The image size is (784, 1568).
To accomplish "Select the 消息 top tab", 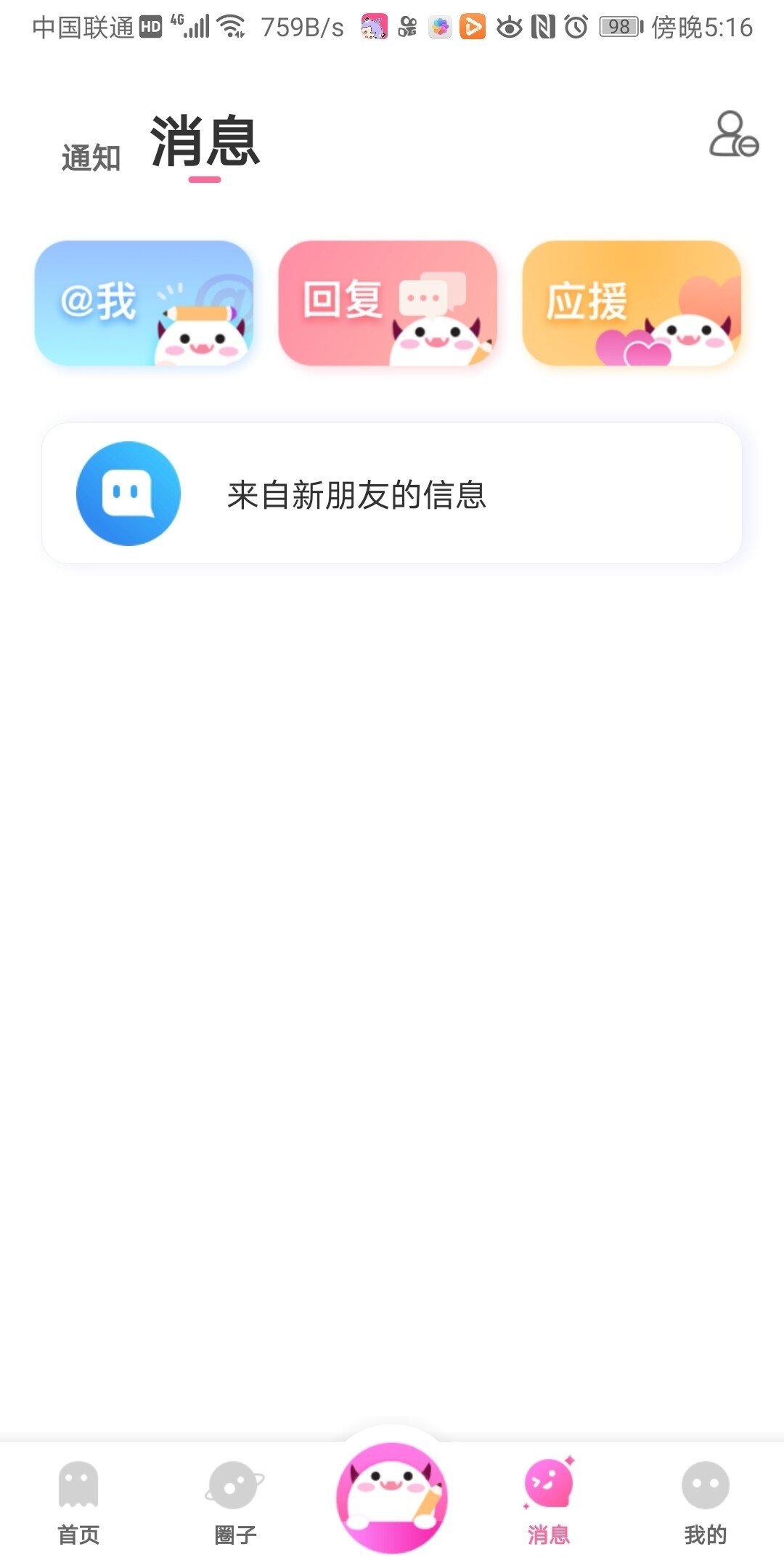I will (205, 142).
